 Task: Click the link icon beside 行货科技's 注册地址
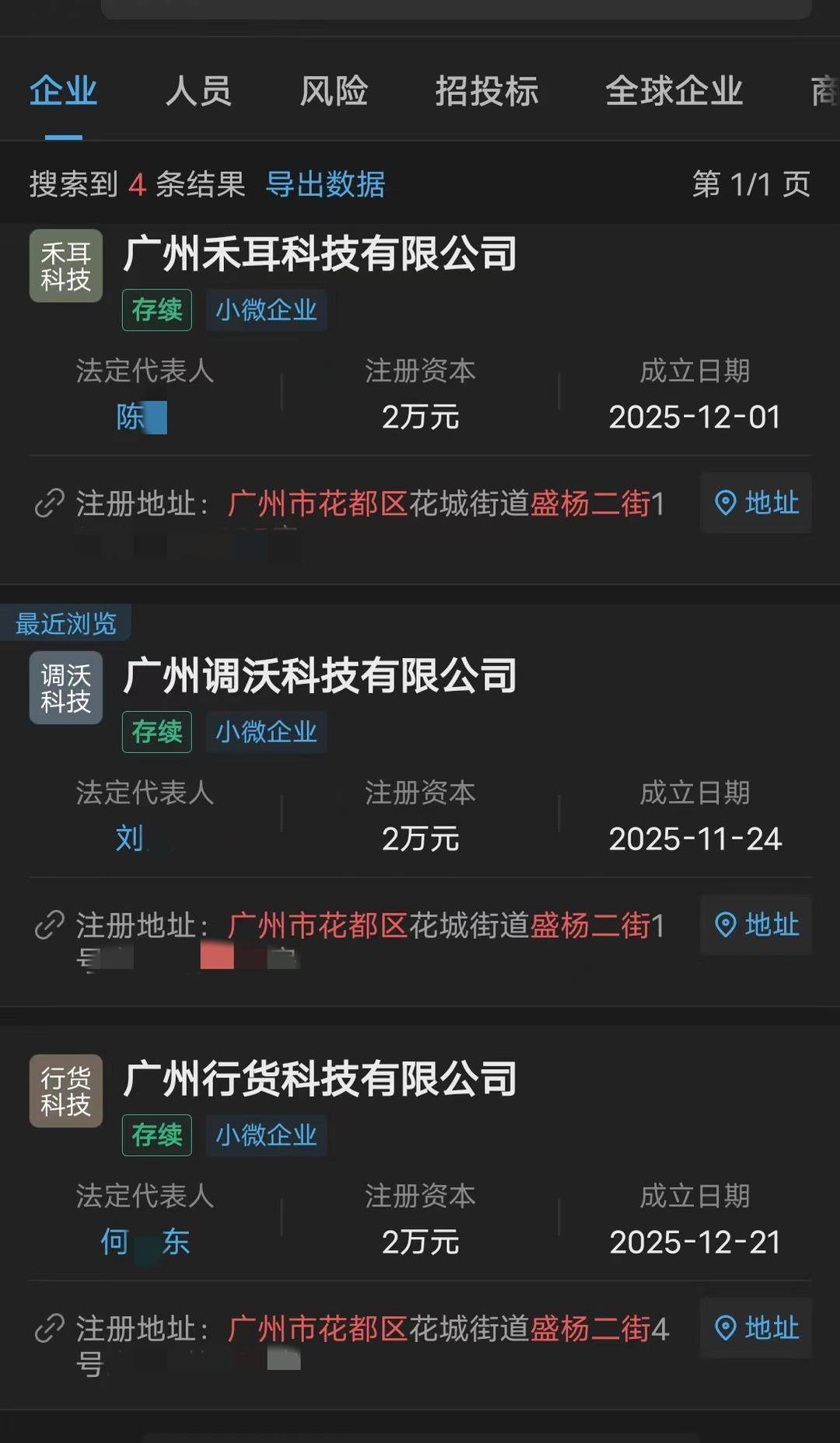50,1326
